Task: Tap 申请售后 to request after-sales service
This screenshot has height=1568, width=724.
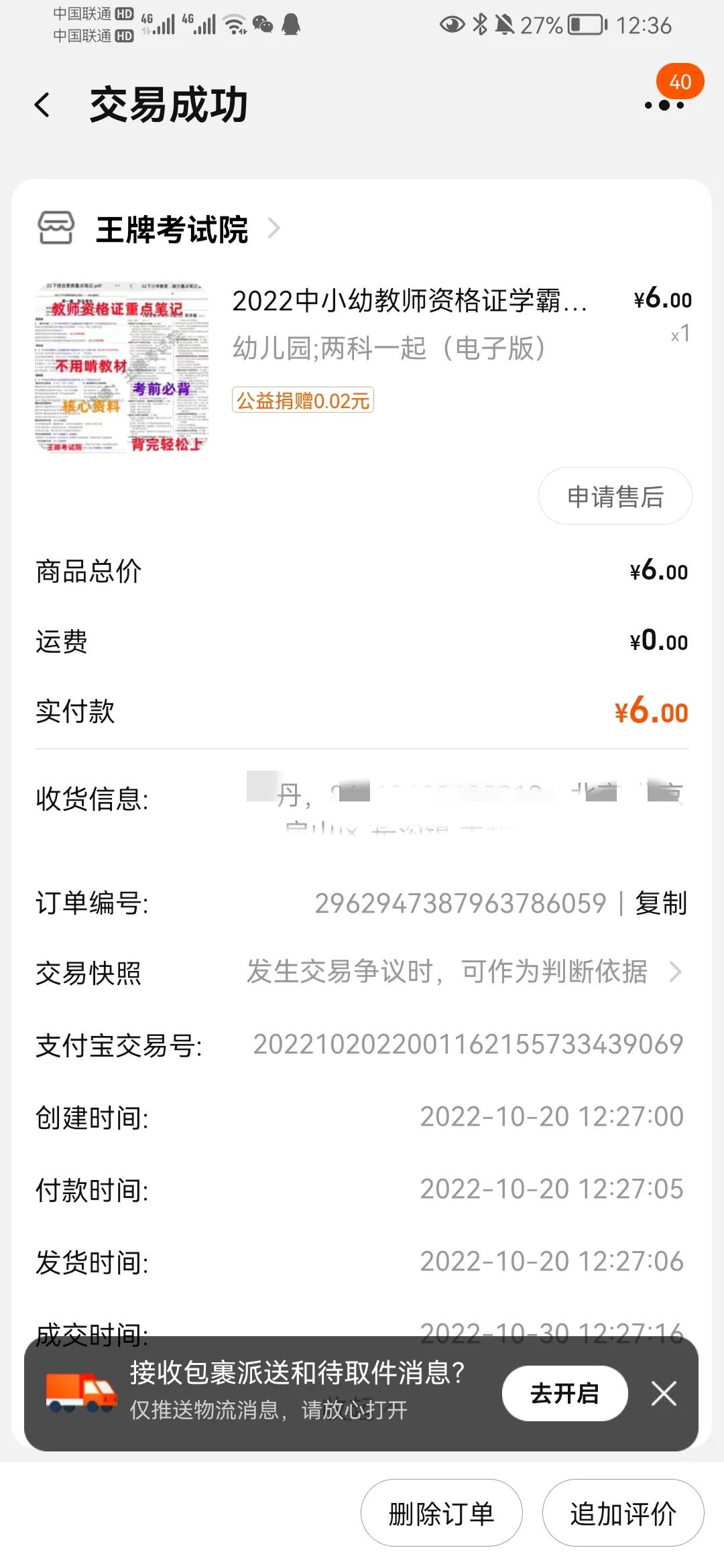Action: (x=616, y=496)
